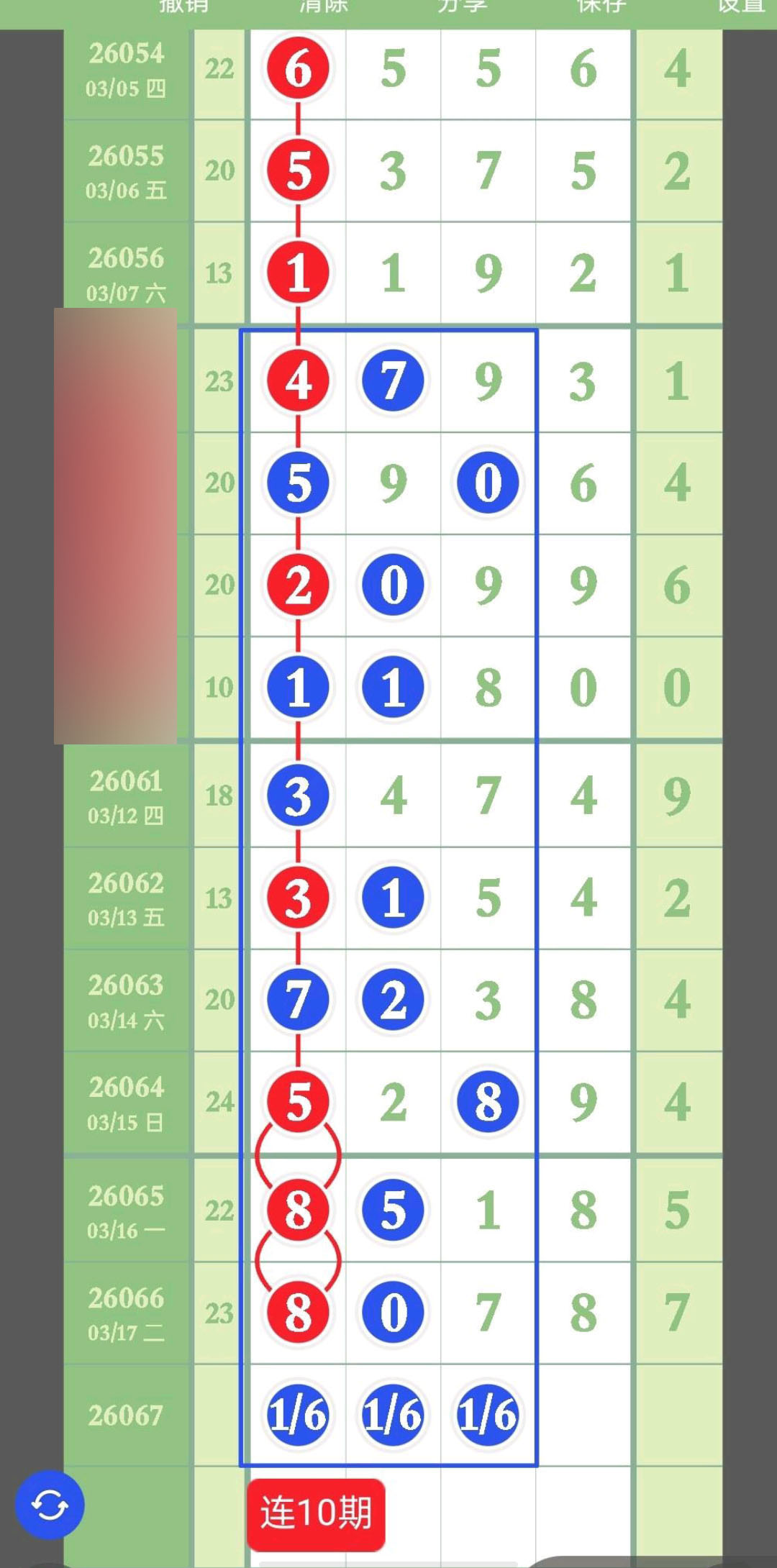
Task: Tap the blue refresh floating button
Action: pyautogui.click(x=50, y=1505)
